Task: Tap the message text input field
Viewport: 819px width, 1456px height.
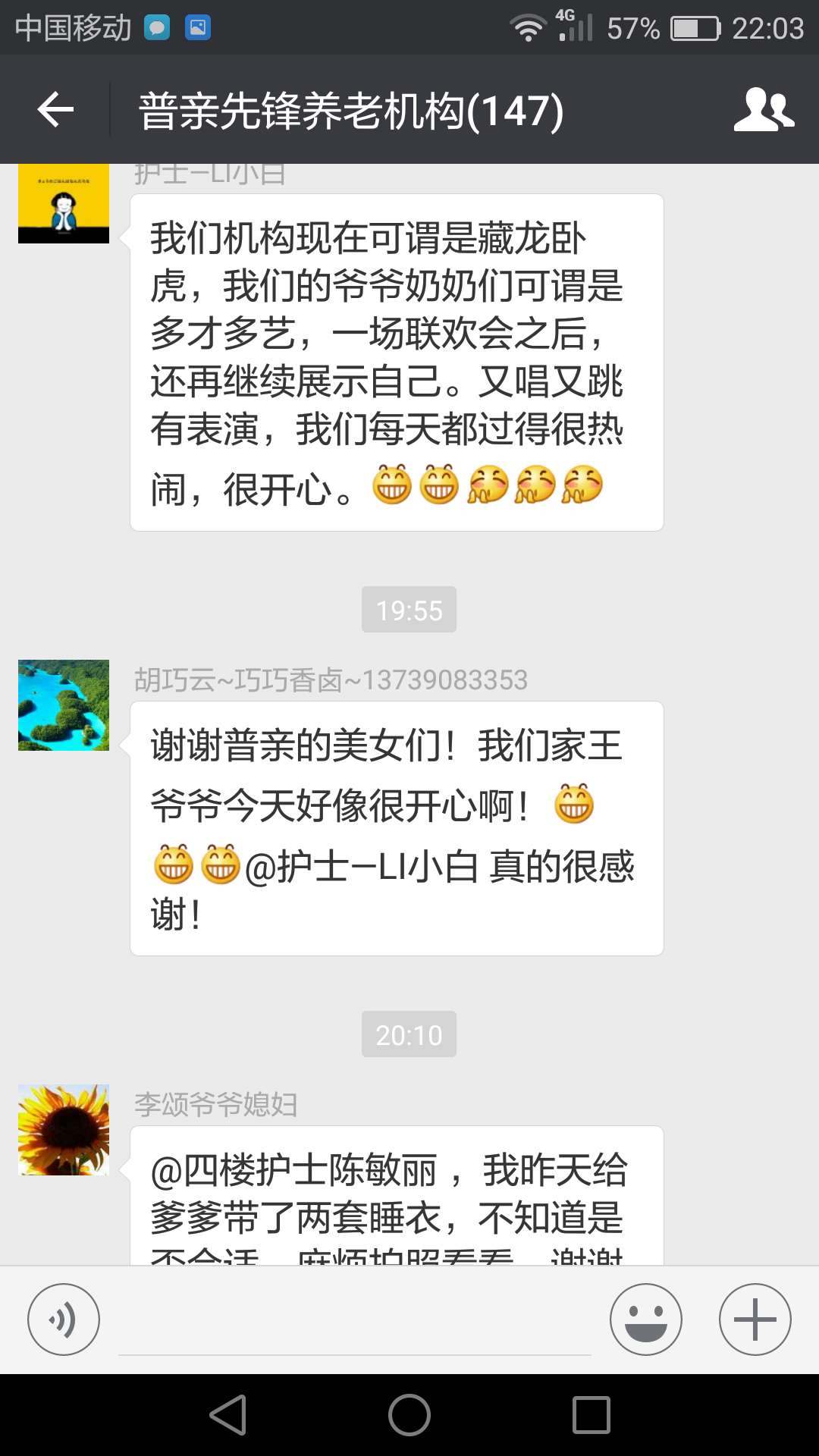Action: [x=354, y=1323]
